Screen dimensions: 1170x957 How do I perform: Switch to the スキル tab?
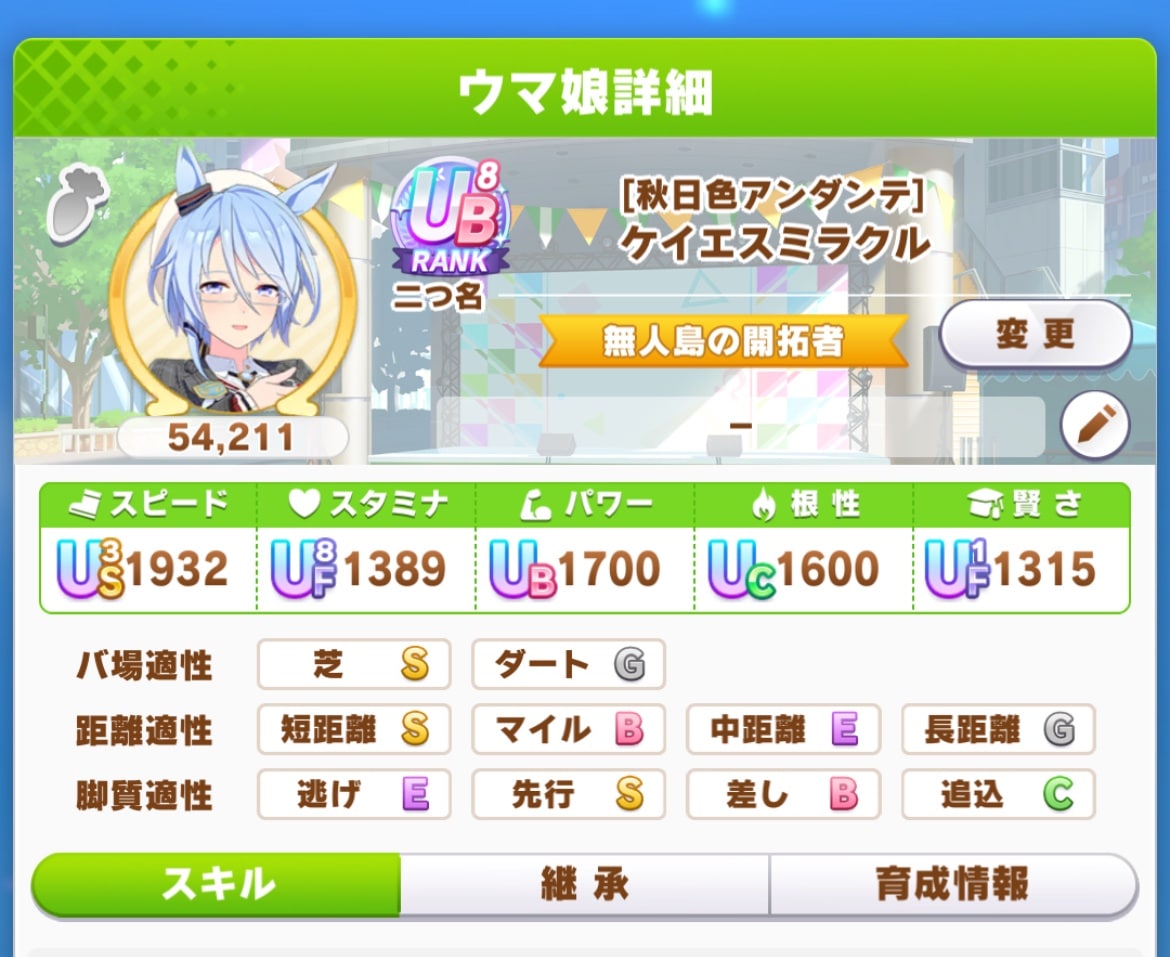tap(217, 885)
